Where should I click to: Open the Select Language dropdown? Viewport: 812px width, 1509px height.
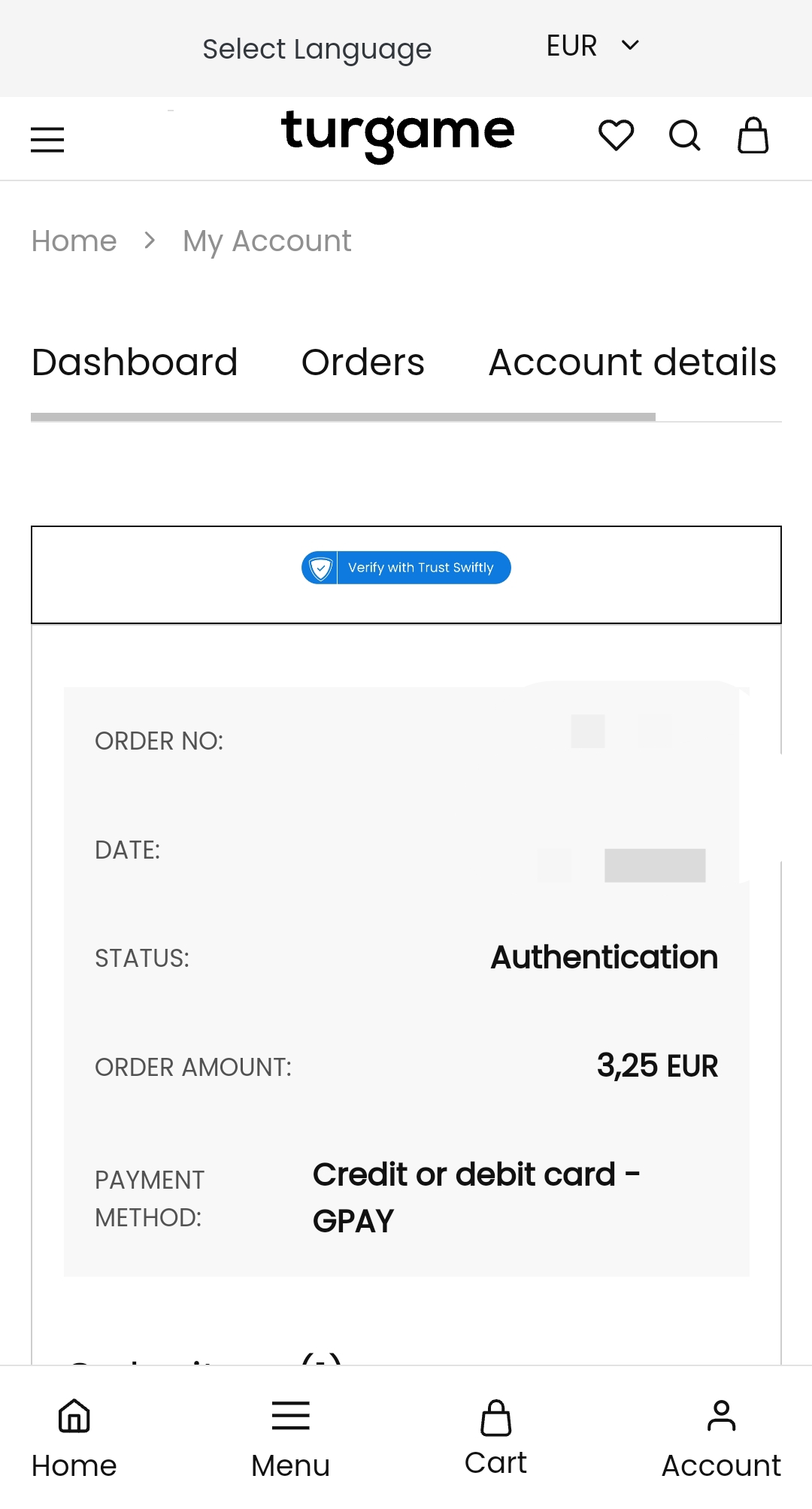click(316, 48)
